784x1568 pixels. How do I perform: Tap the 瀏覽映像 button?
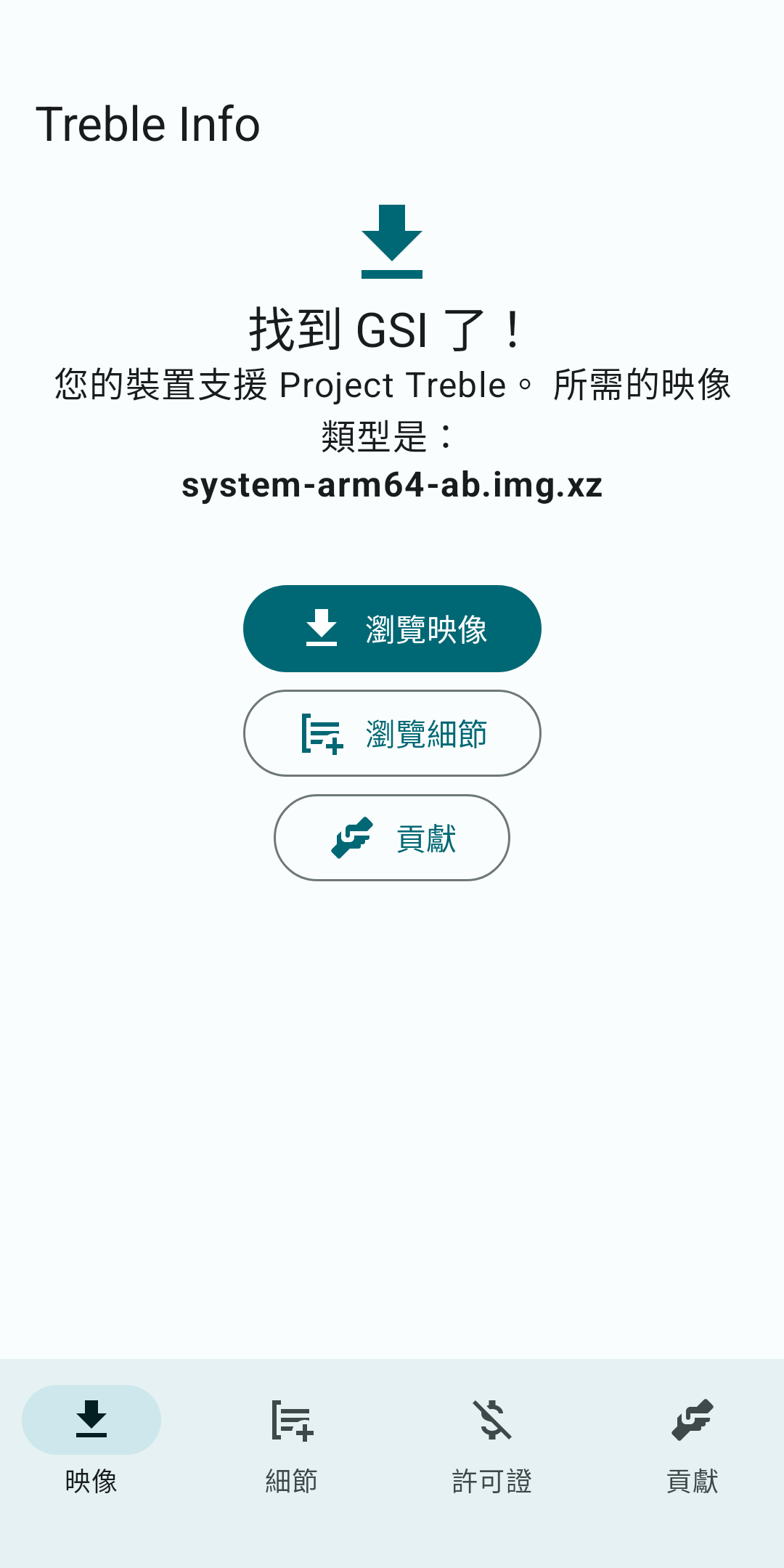click(392, 629)
